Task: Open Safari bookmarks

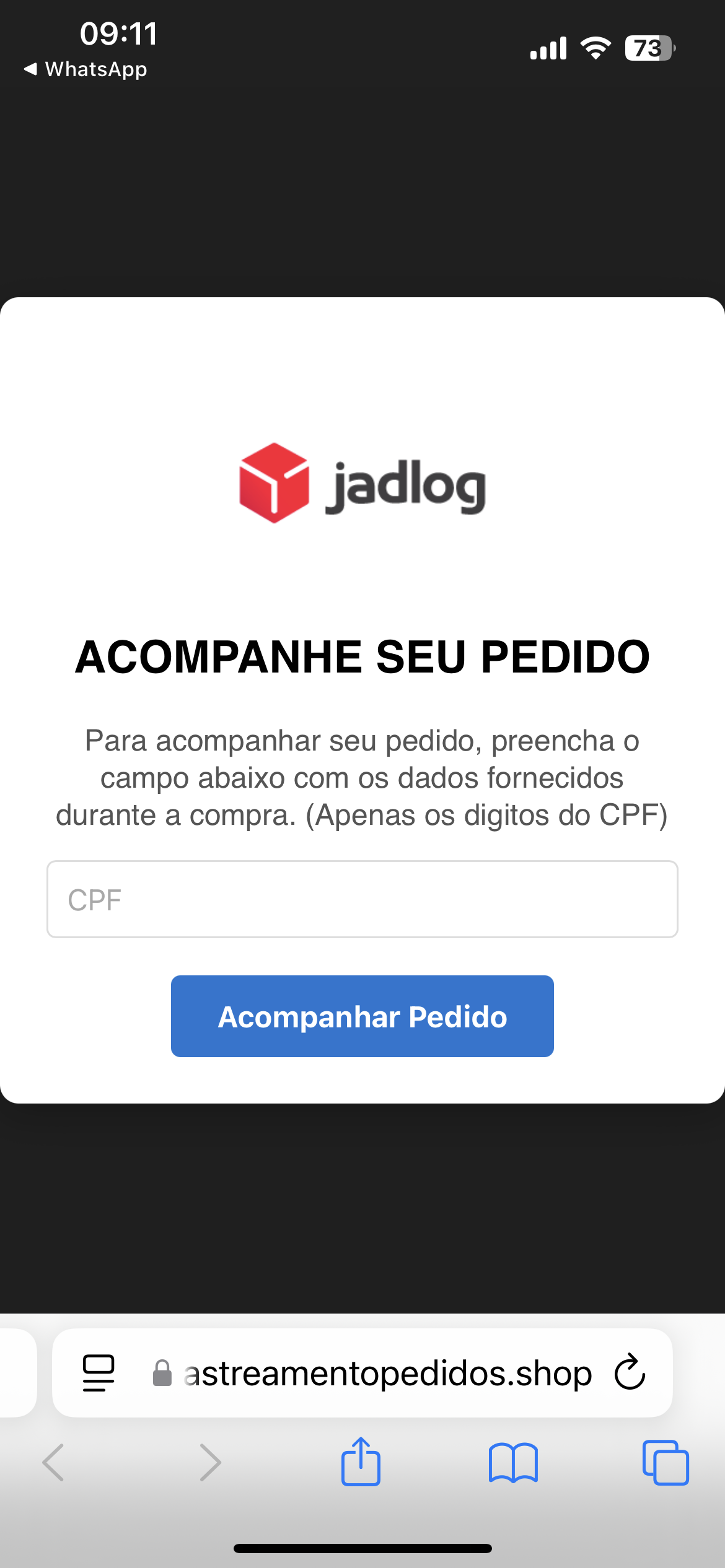Action: (x=513, y=1463)
